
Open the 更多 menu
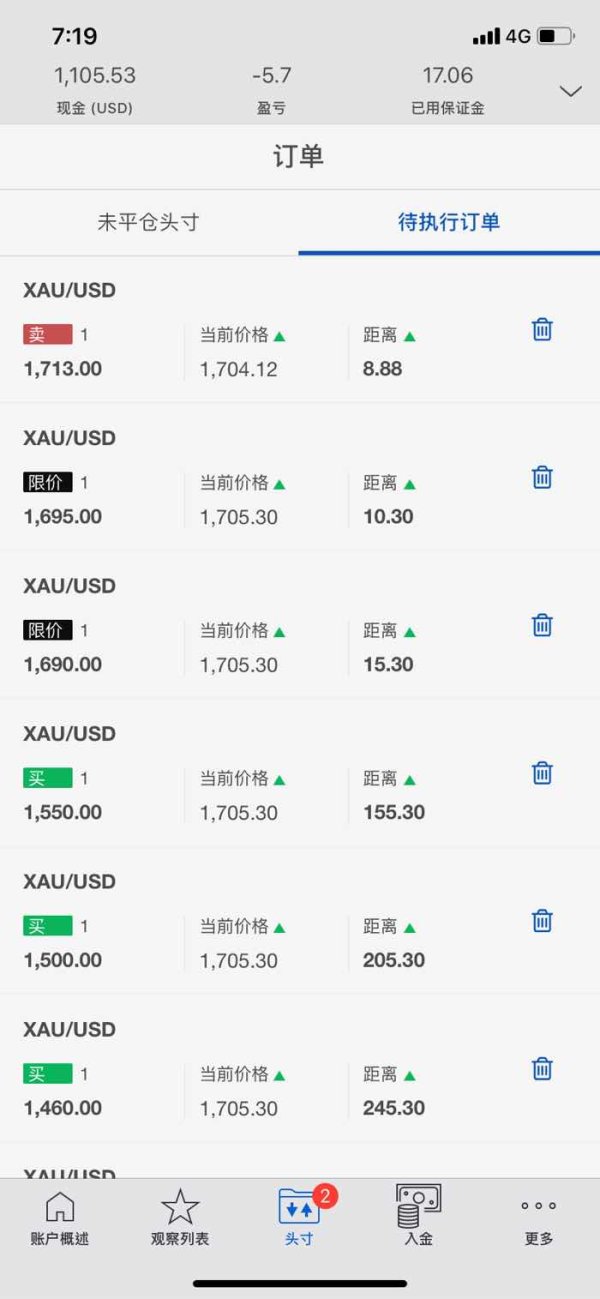(x=539, y=1220)
